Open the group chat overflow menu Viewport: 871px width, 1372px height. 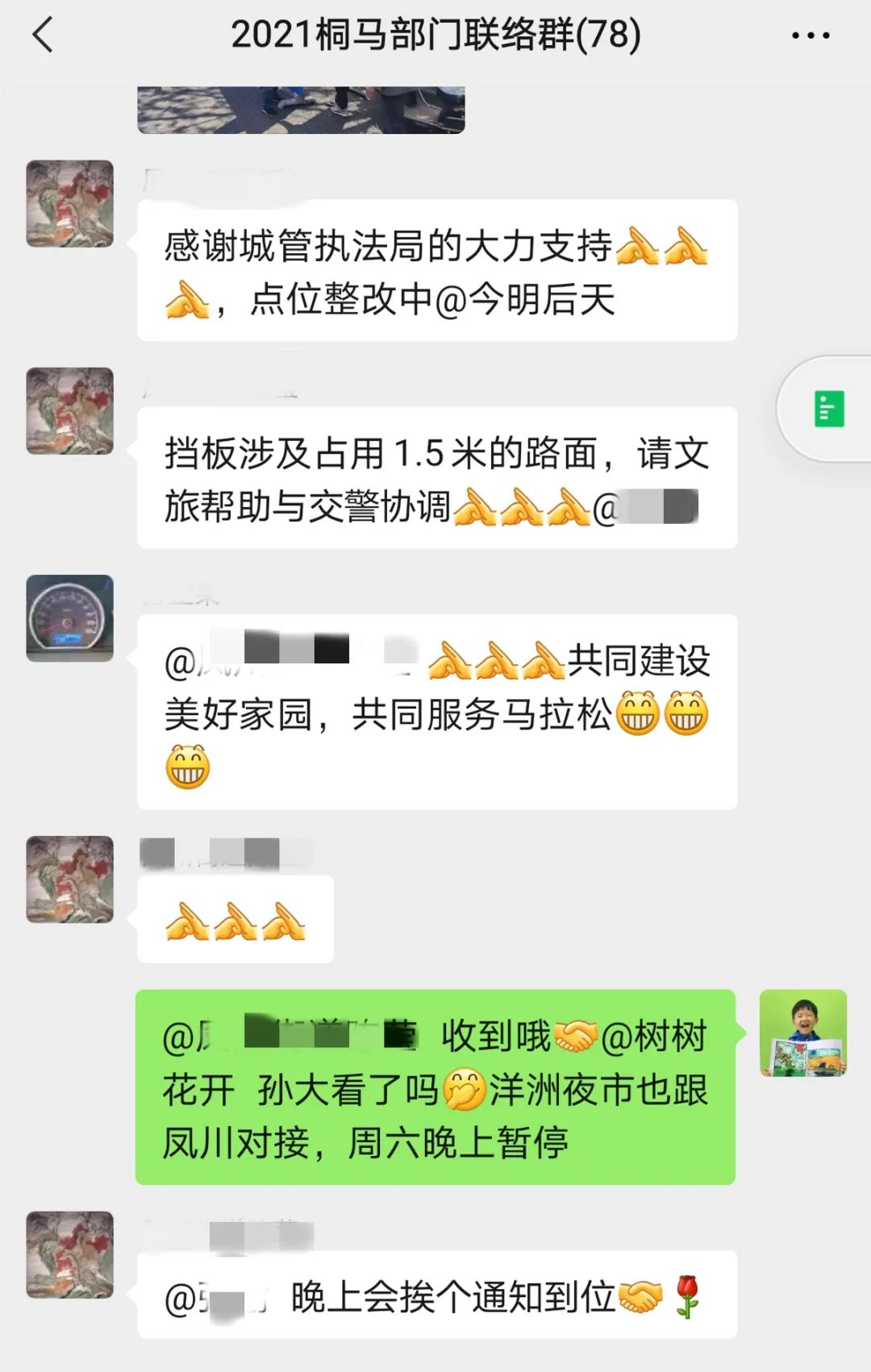pyautogui.click(x=810, y=35)
